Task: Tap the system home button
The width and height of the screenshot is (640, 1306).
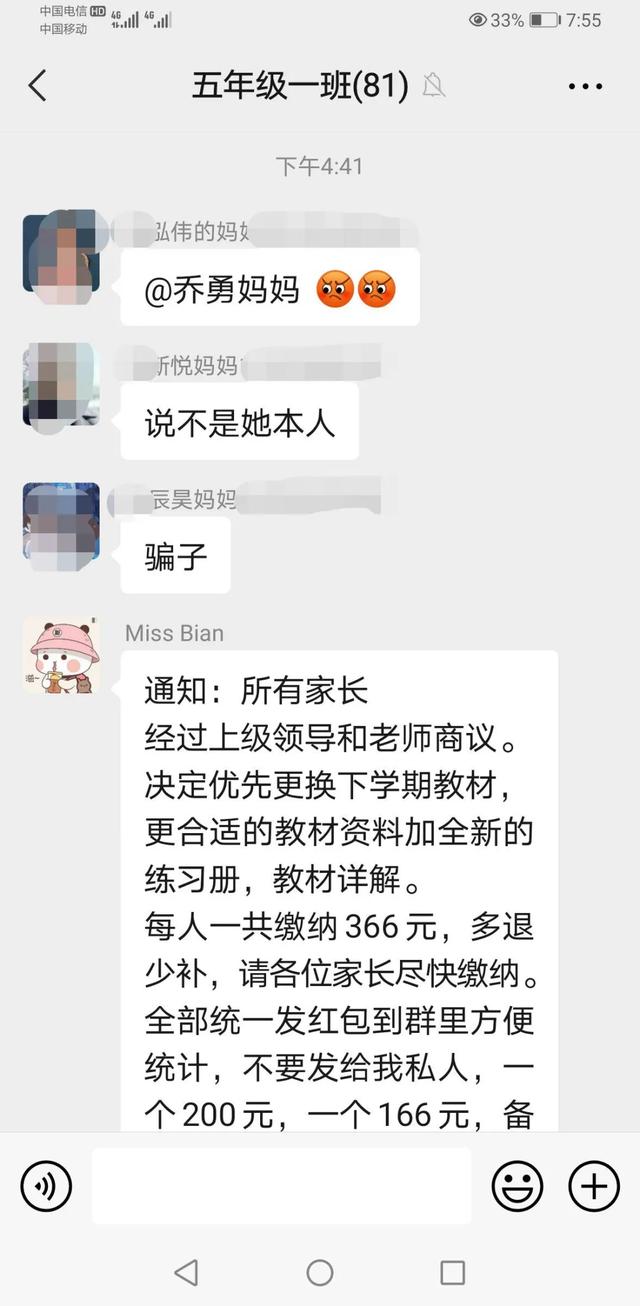Action: click(320, 1272)
